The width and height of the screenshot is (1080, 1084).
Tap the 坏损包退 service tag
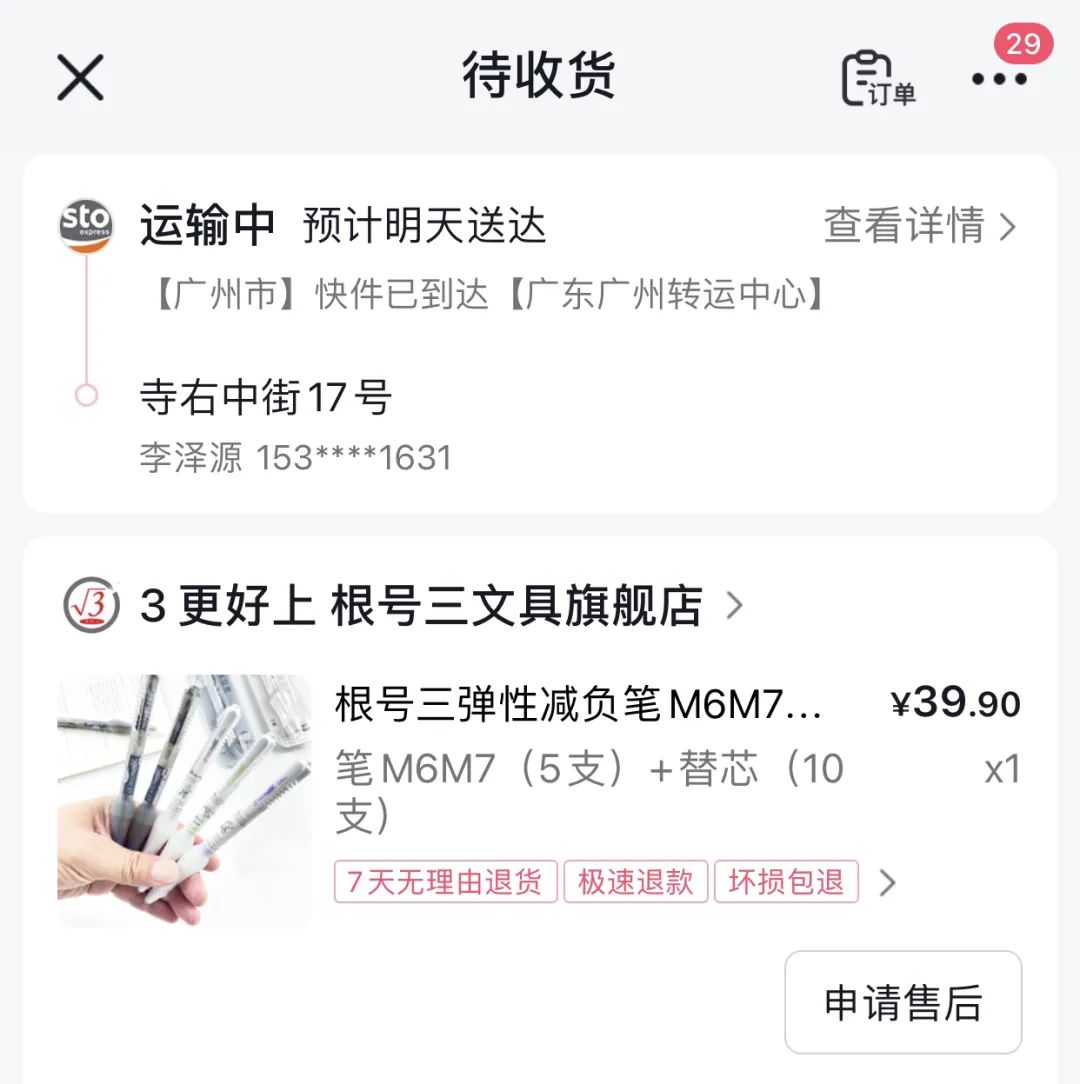point(786,882)
